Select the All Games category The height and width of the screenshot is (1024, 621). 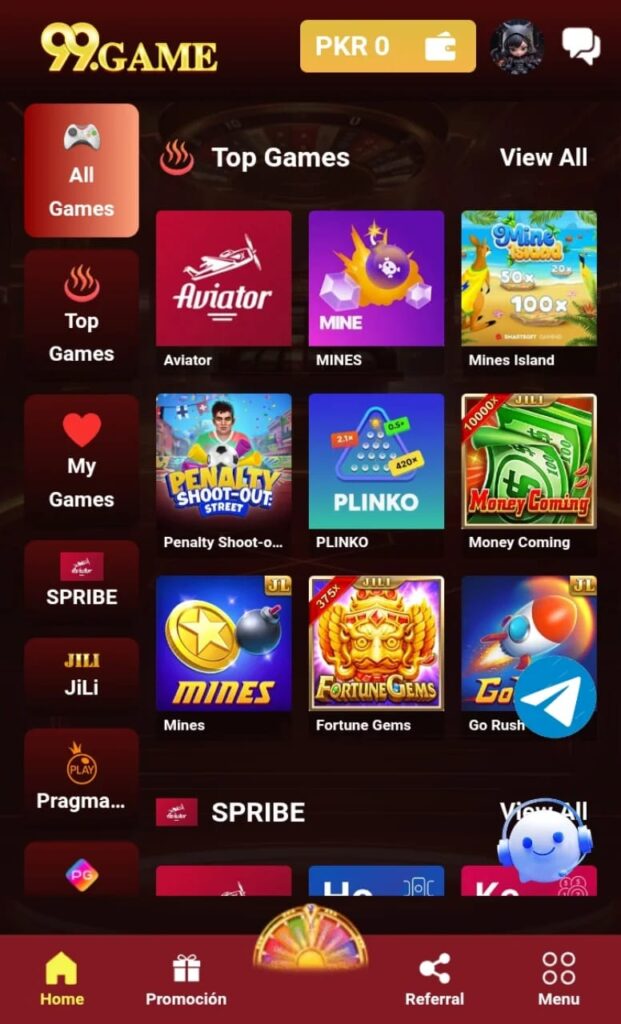(x=81, y=171)
